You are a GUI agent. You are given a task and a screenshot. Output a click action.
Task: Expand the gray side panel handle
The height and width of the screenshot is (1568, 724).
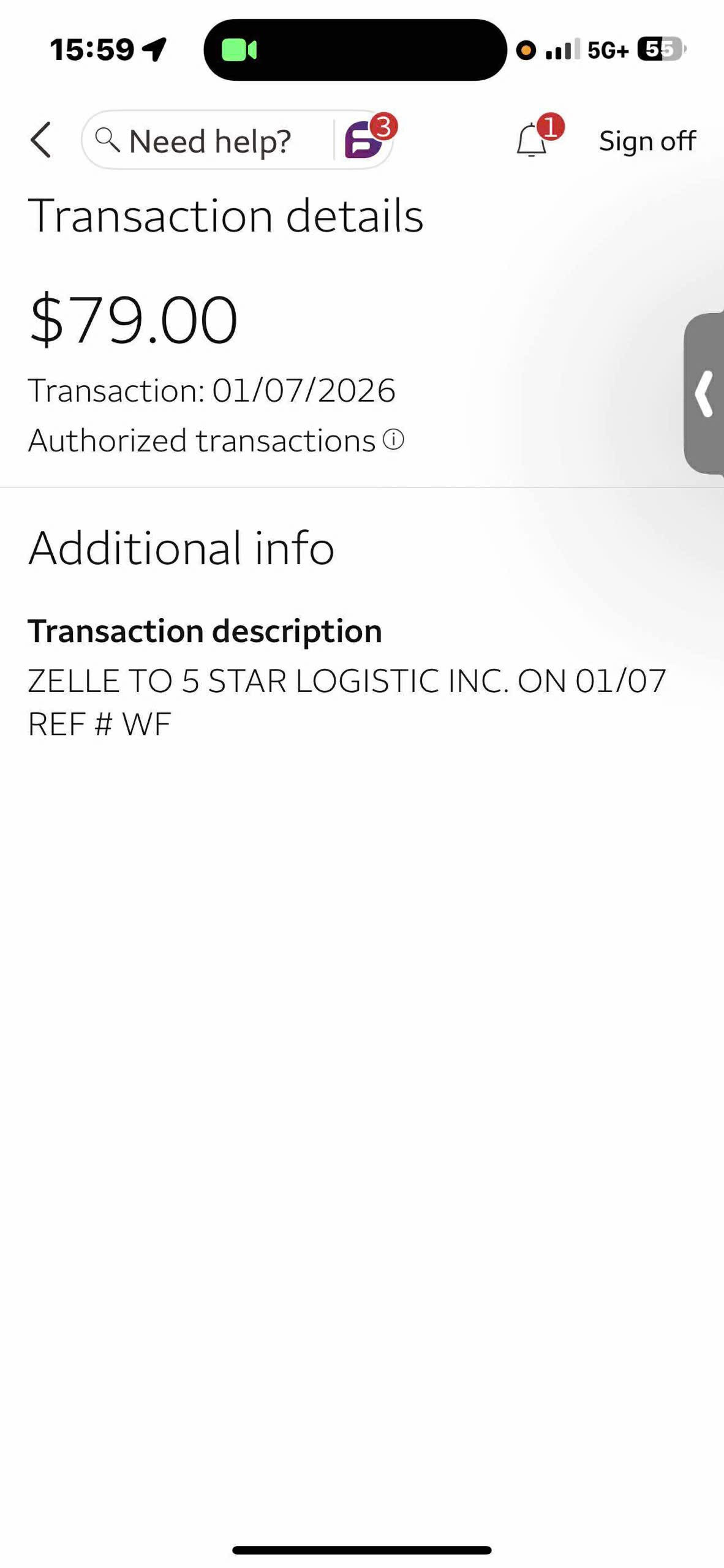pyautogui.click(x=704, y=393)
